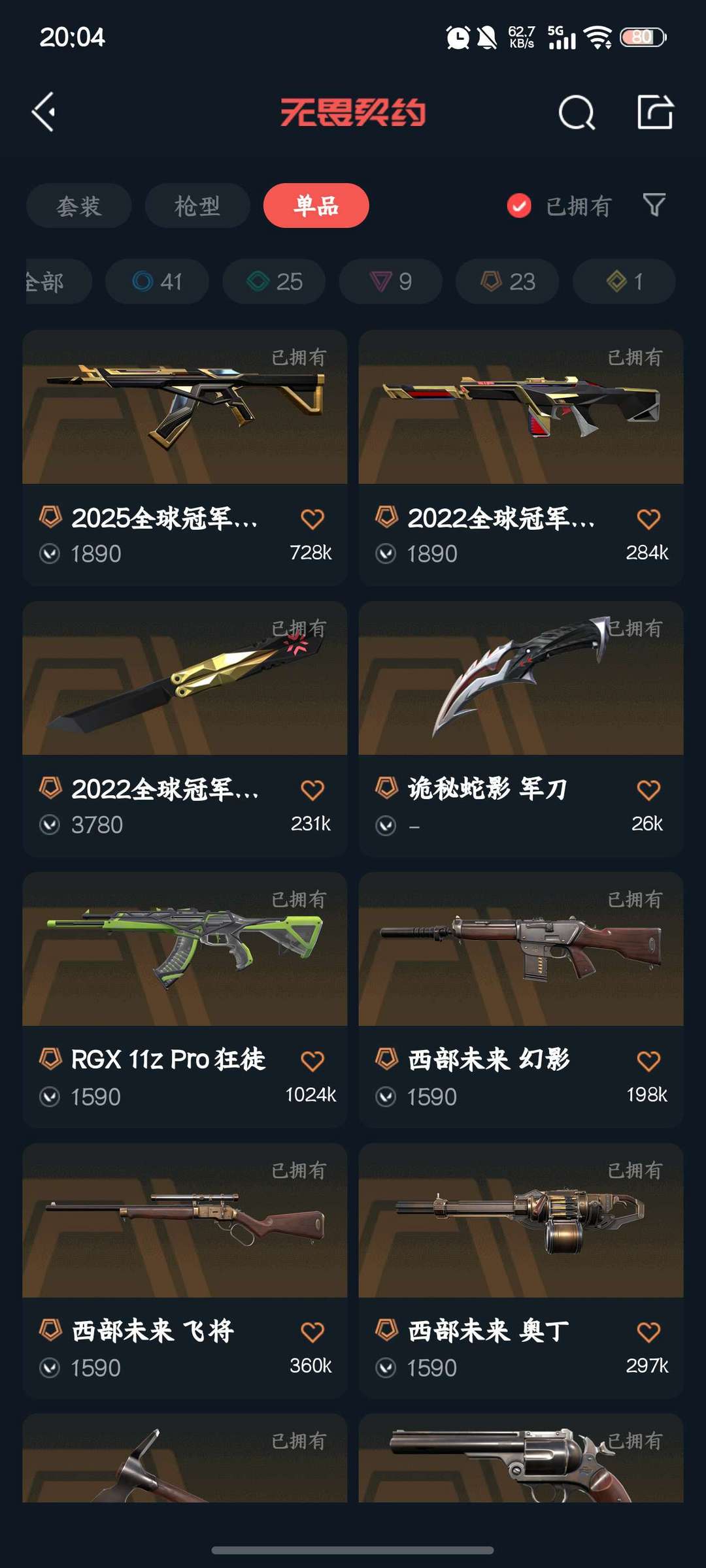Image resolution: width=706 pixels, height=1568 pixels.
Task: Switch to the 枪型 tab
Action: point(197,206)
